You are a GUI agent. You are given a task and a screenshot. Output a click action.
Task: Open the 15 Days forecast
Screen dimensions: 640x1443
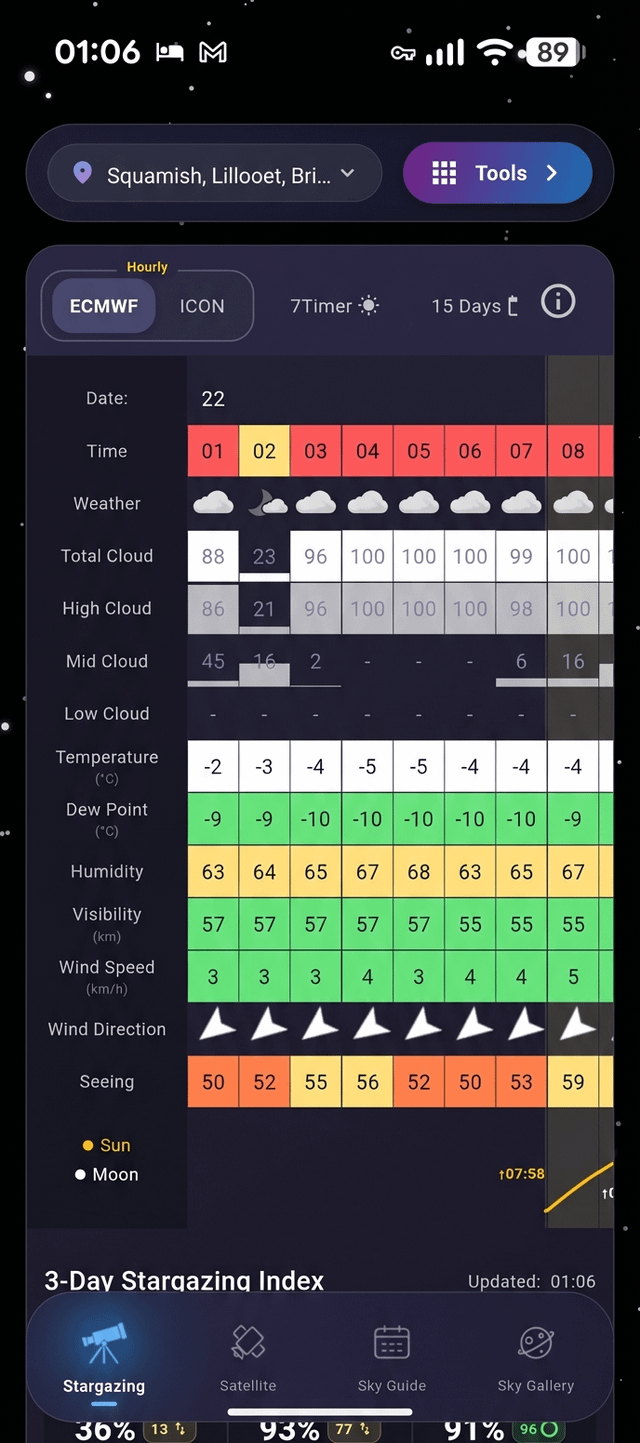[475, 306]
